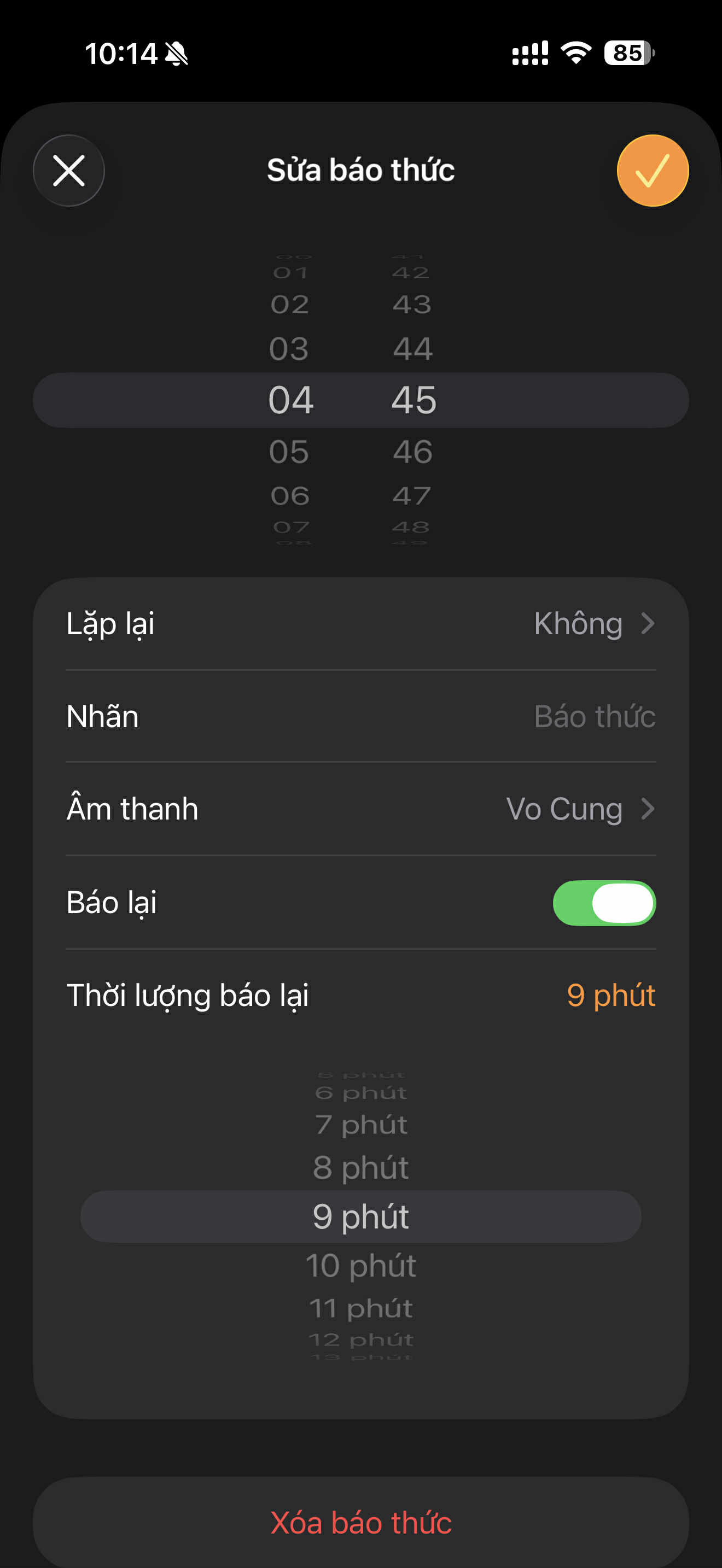Confirm alarm changes with orange checkmark
Viewport: 722px width, 1568px height.
point(652,171)
